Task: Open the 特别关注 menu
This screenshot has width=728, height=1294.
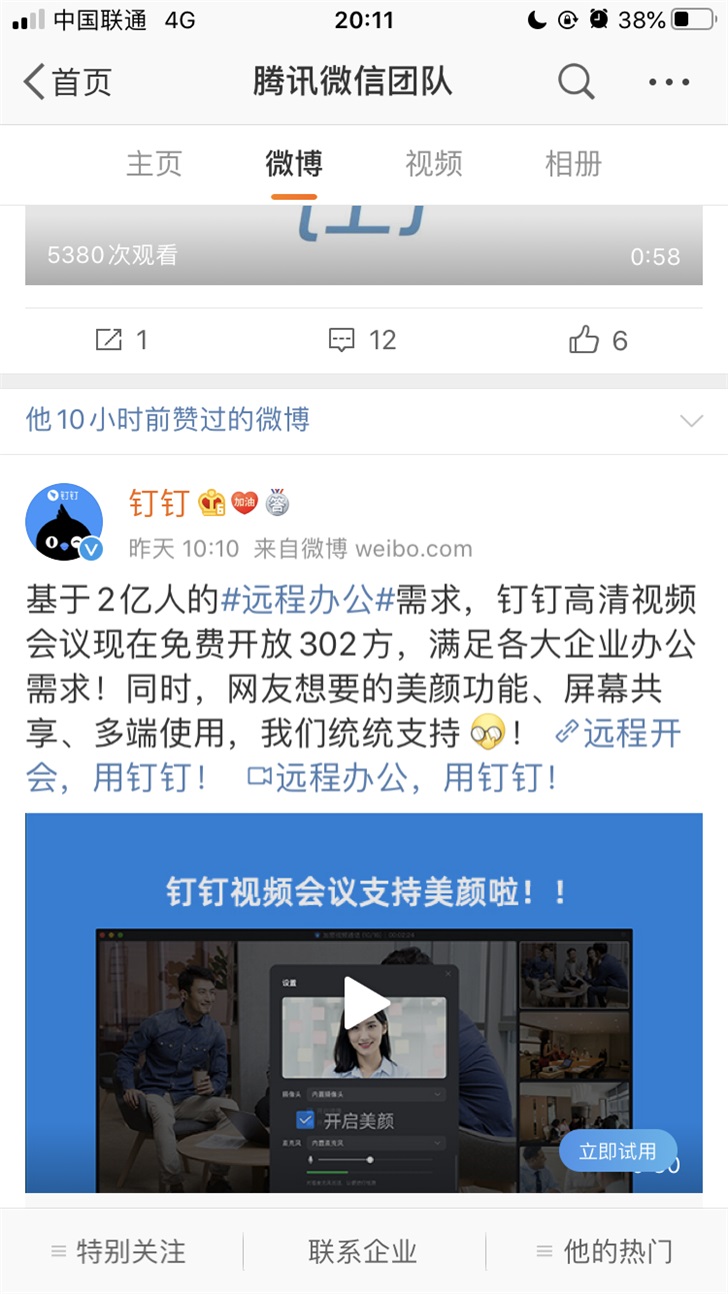Action: tap(118, 1250)
